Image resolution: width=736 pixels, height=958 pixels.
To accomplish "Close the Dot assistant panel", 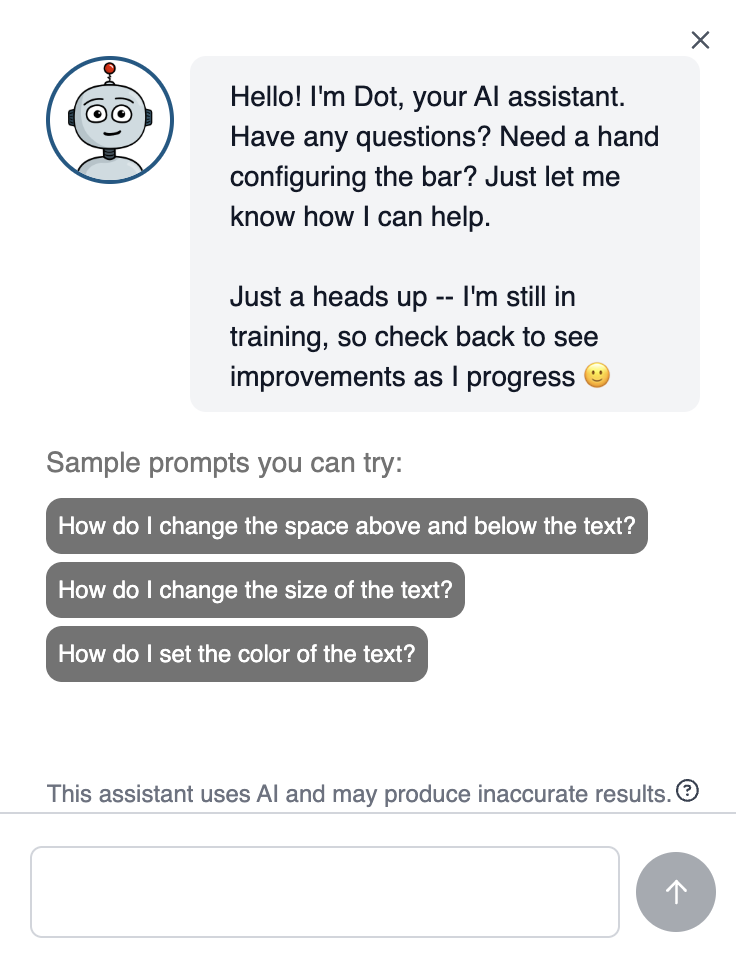I will tap(700, 40).
